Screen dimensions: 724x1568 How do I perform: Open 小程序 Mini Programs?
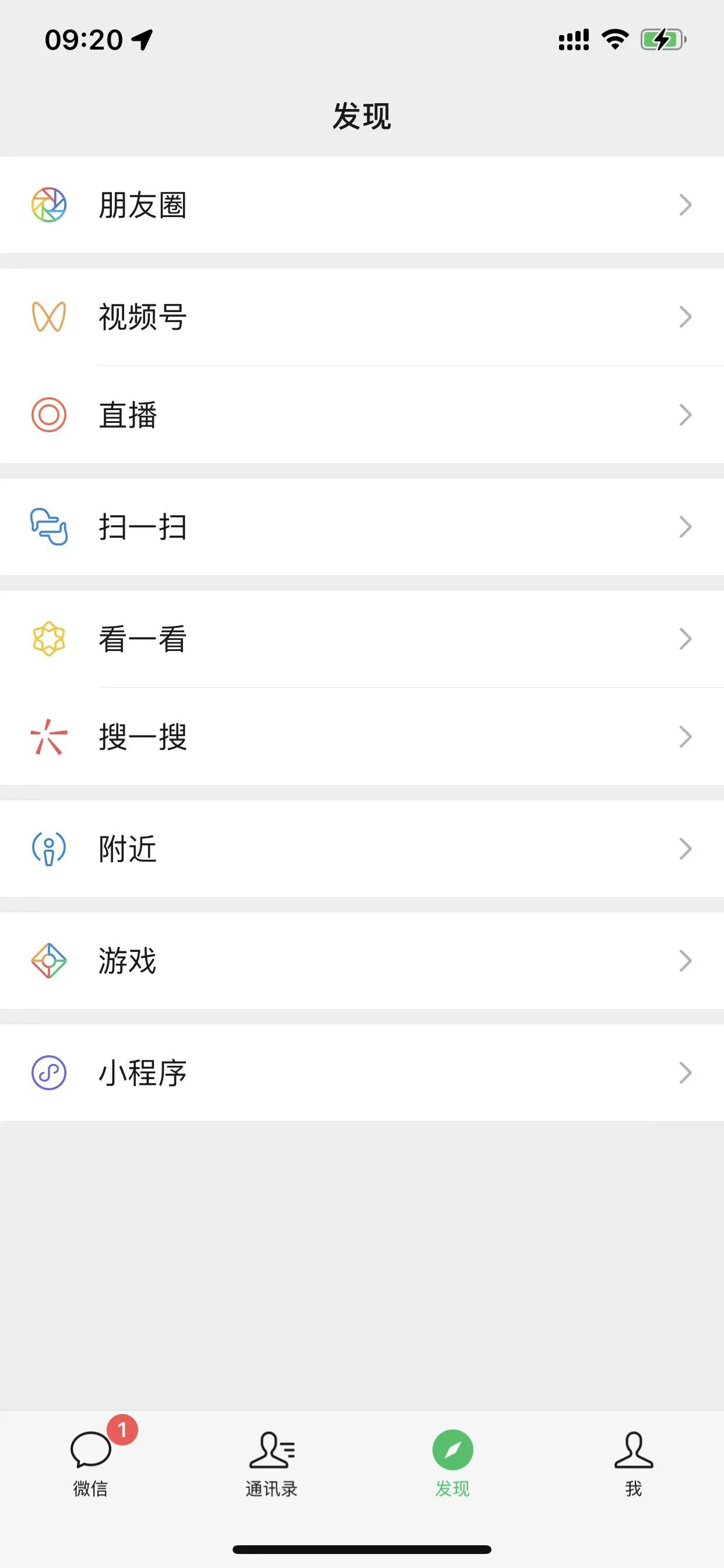362,1073
